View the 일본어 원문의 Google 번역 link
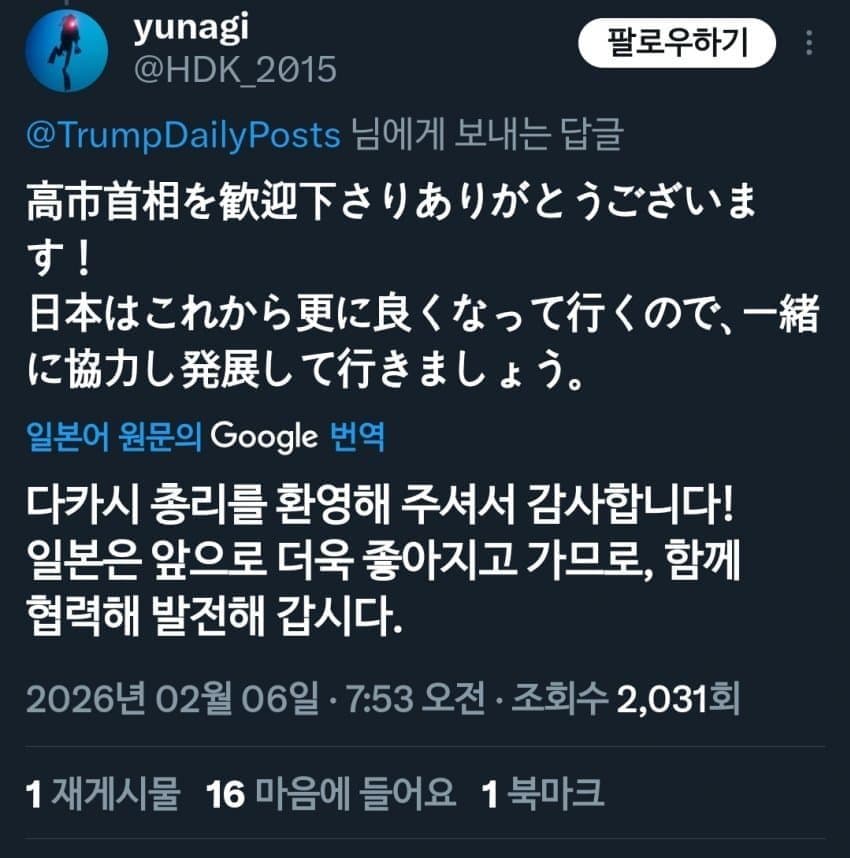This screenshot has width=850, height=858. [x=207, y=436]
